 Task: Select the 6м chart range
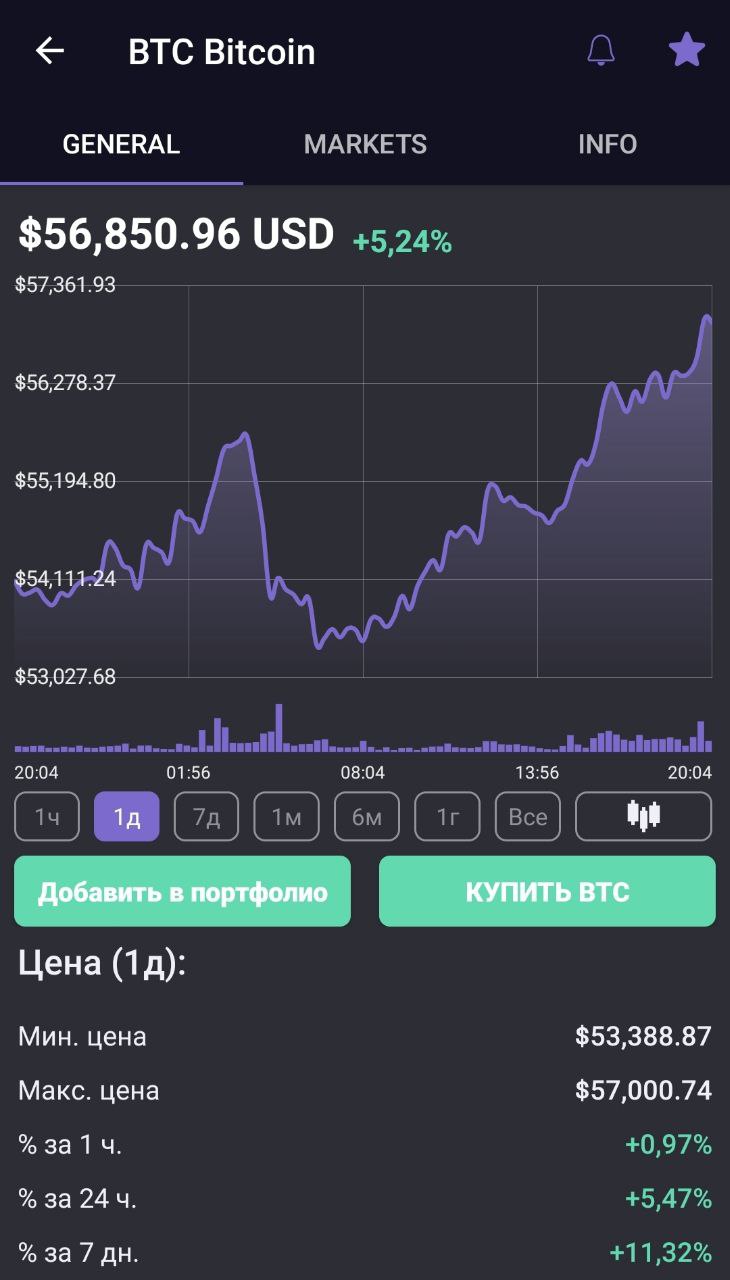pos(367,817)
